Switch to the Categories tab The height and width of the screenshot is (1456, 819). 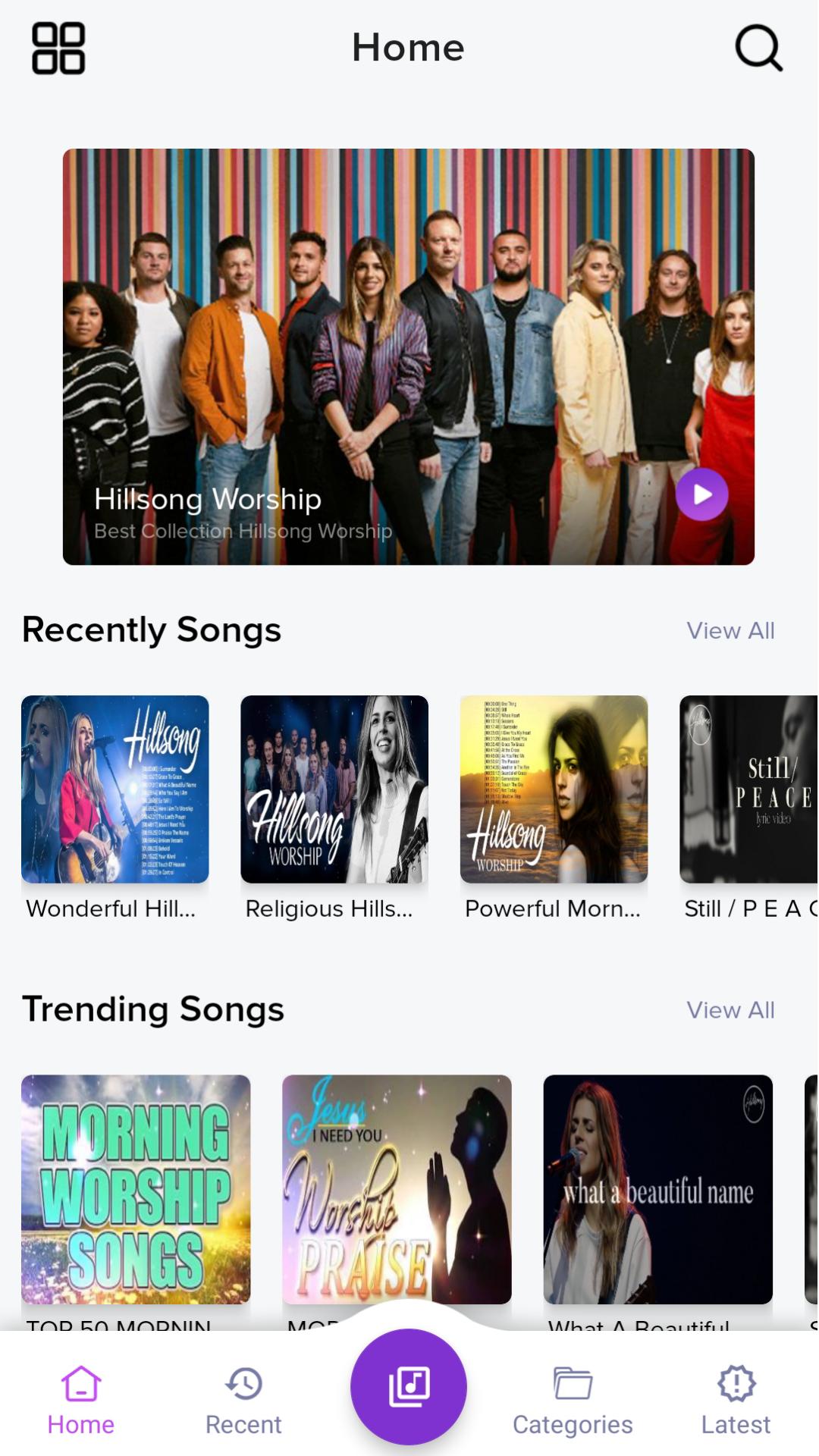[x=573, y=1400]
